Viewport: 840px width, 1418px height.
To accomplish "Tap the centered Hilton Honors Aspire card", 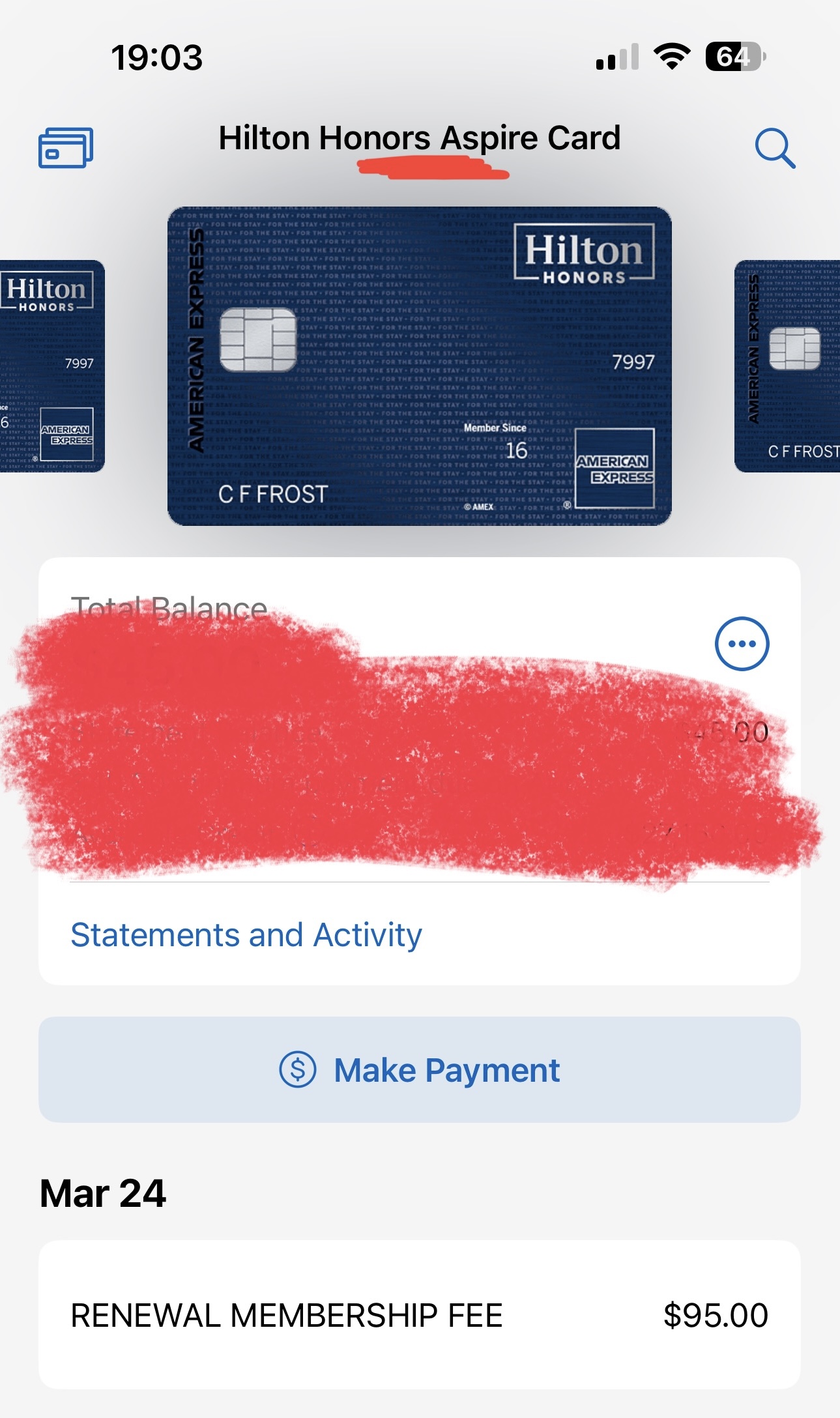I will click(x=420, y=366).
